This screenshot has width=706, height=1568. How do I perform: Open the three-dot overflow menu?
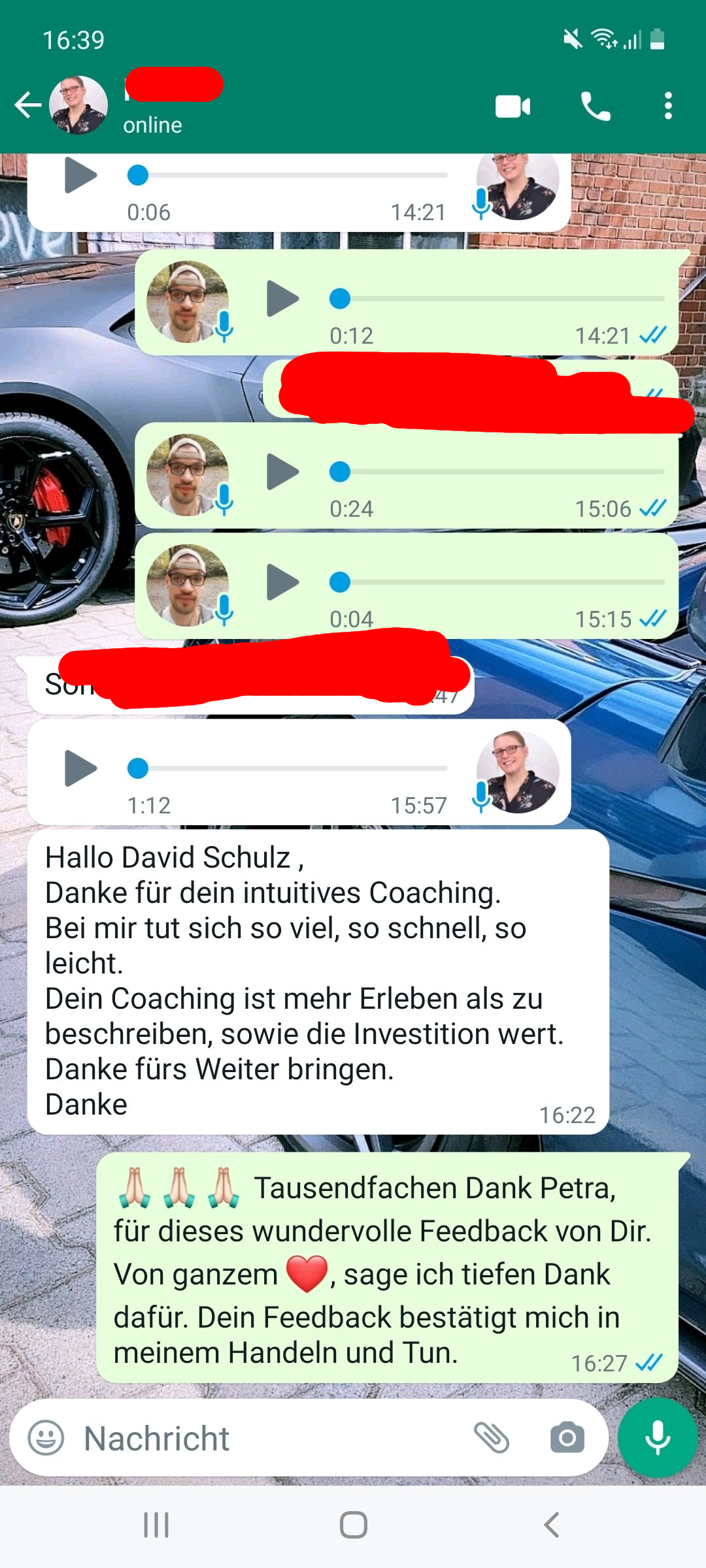coord(667,106)
